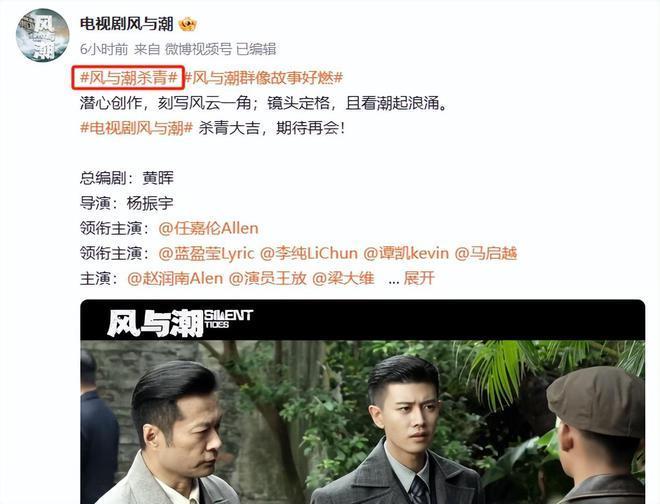
Task: Visit @梁大维's profile
Action: (344, 278)
